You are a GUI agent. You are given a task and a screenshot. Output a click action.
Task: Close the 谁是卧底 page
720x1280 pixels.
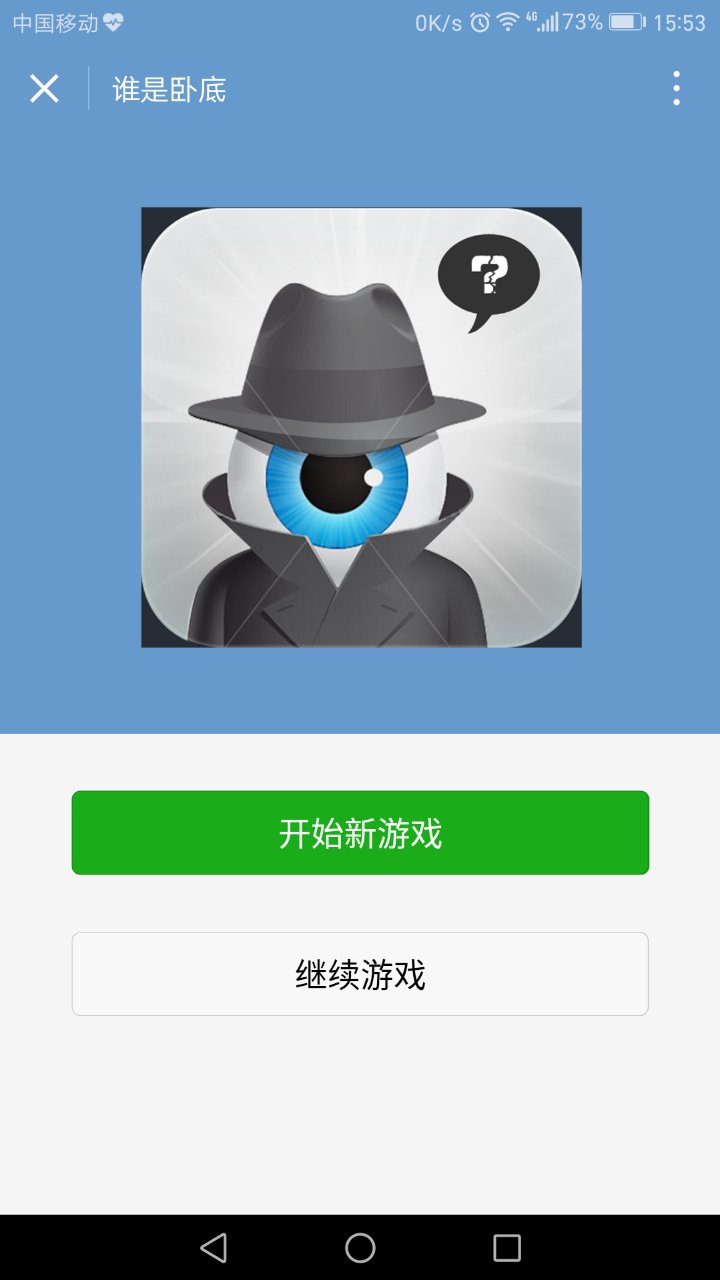click(44, 89)
